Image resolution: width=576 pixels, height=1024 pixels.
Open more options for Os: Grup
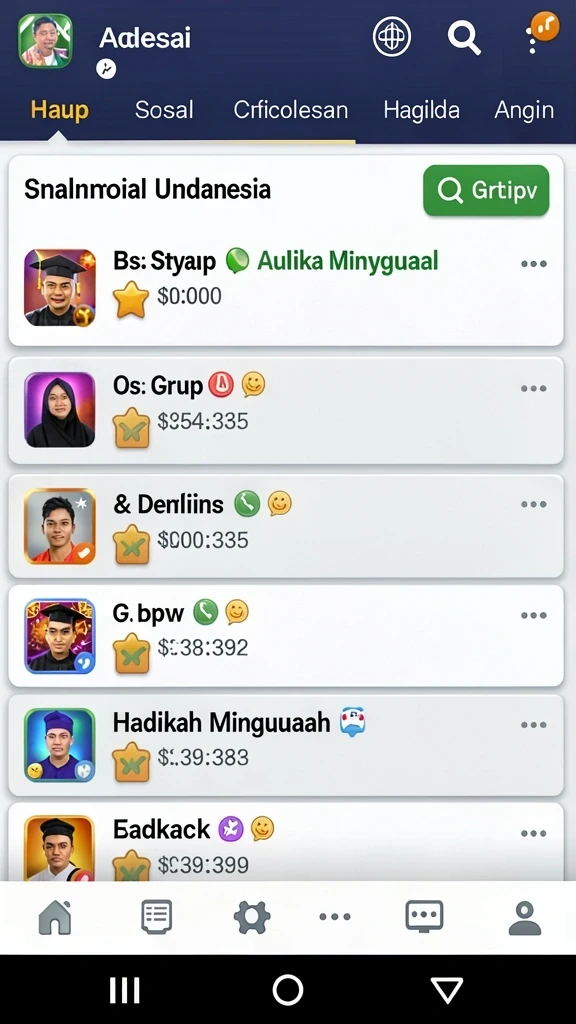click(534, 389)
